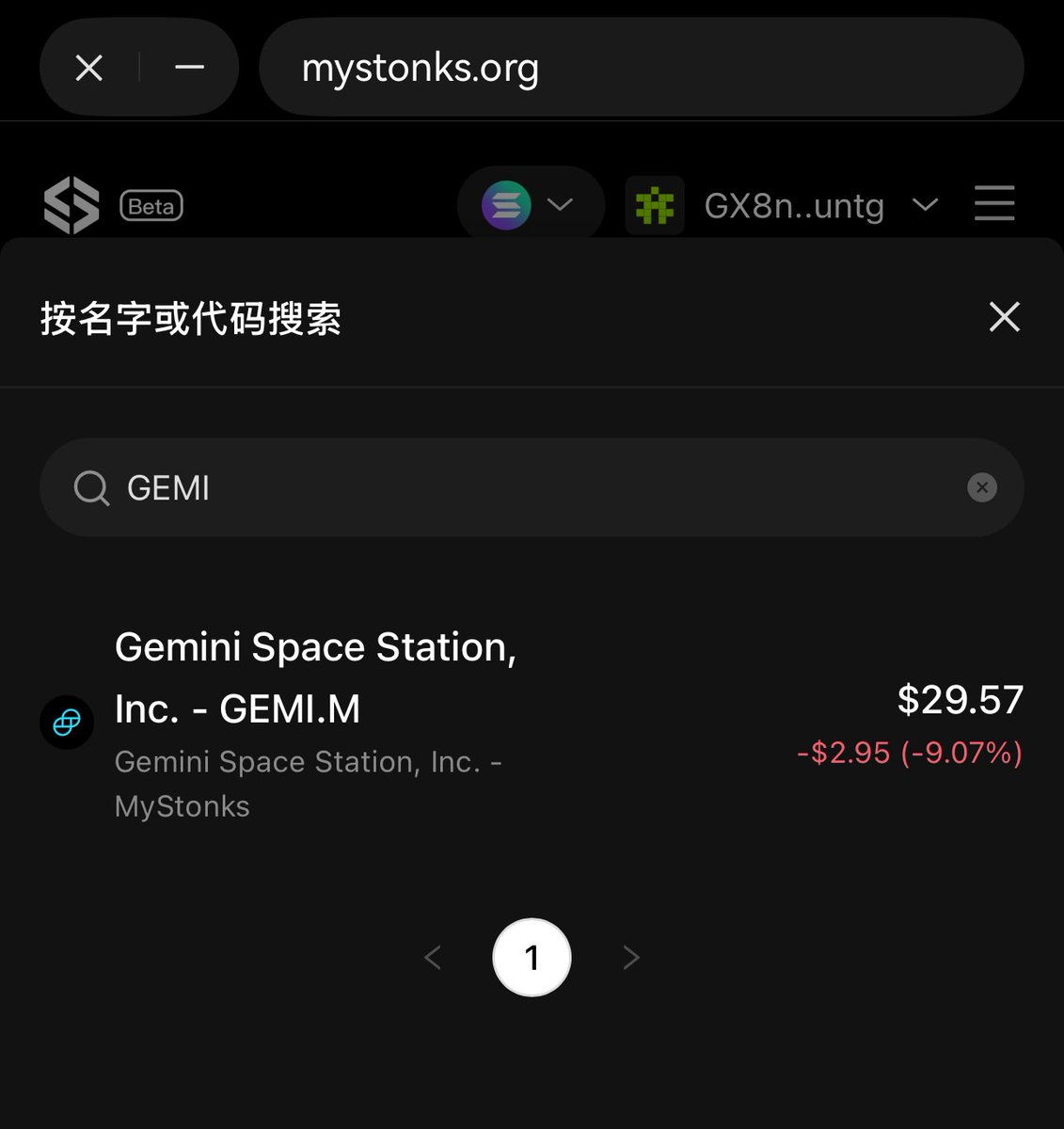Dismiss the search panel
The height and width of the screenshot is (1129, 1064).
click(x=1004, y=317)
